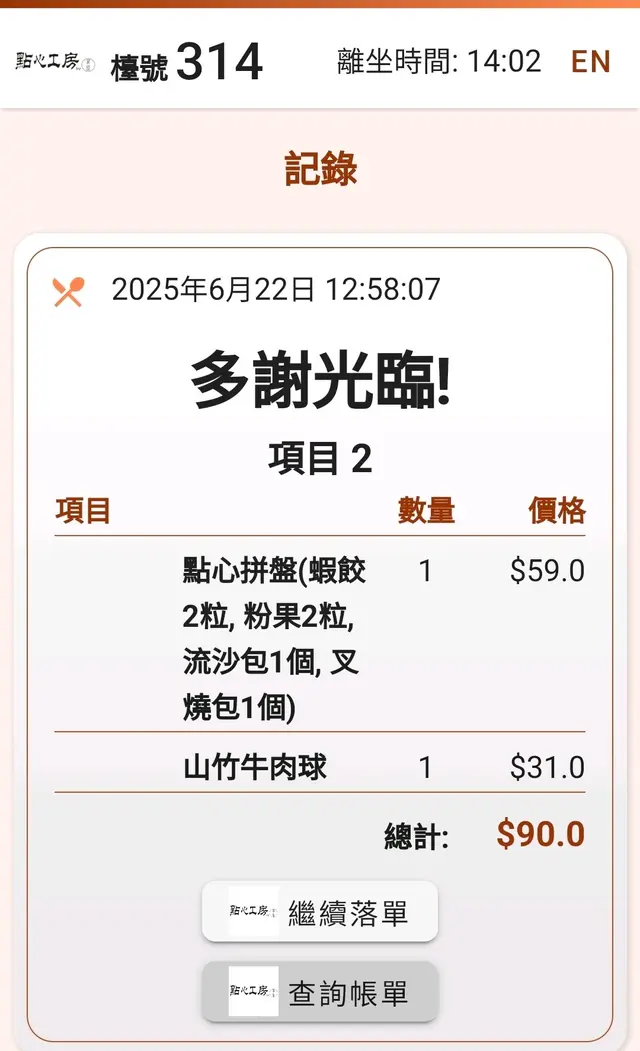This screenshot has height=1051, width=640.
Task: Open 查詢帳單 to check the bill
Action: (x=320, y=992)
